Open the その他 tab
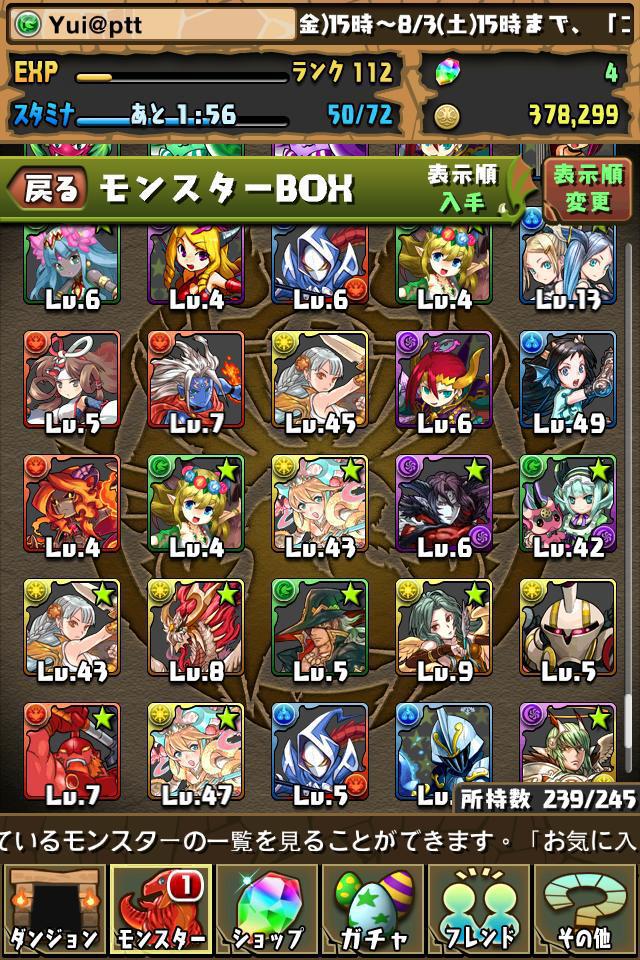Screen dimensions: 640x960 click(x=587, y=908)
